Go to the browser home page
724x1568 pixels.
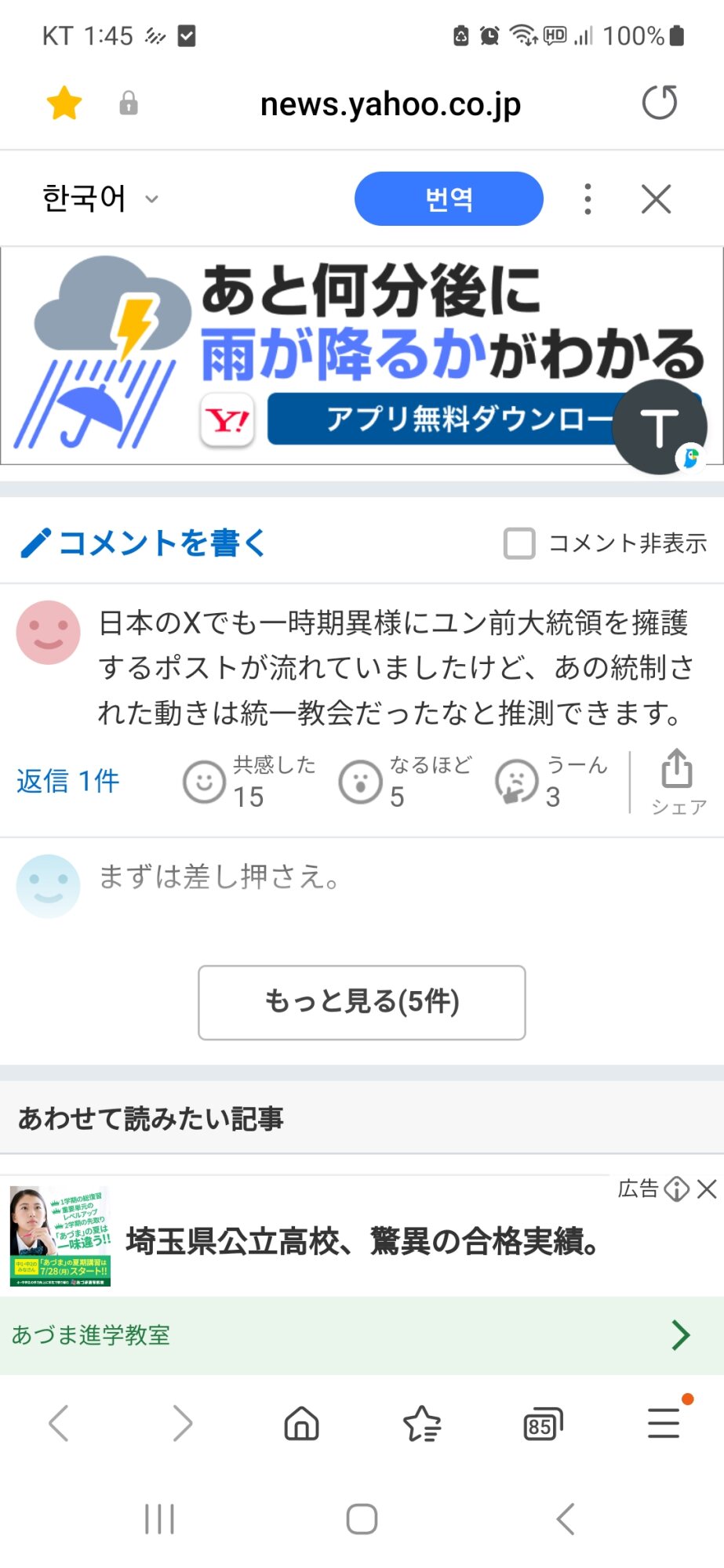[x=301, y=1424]
